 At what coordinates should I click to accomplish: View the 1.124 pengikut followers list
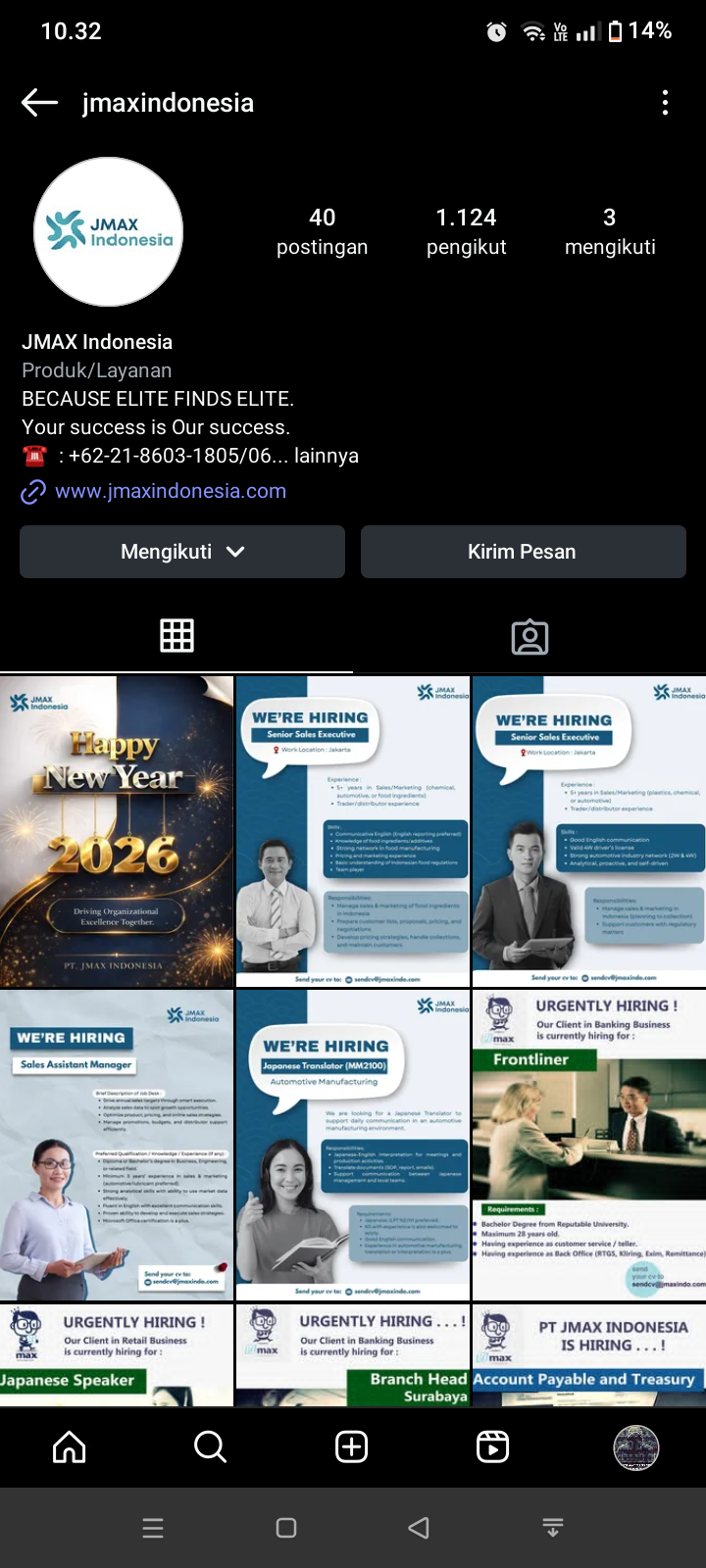[466, 231]
